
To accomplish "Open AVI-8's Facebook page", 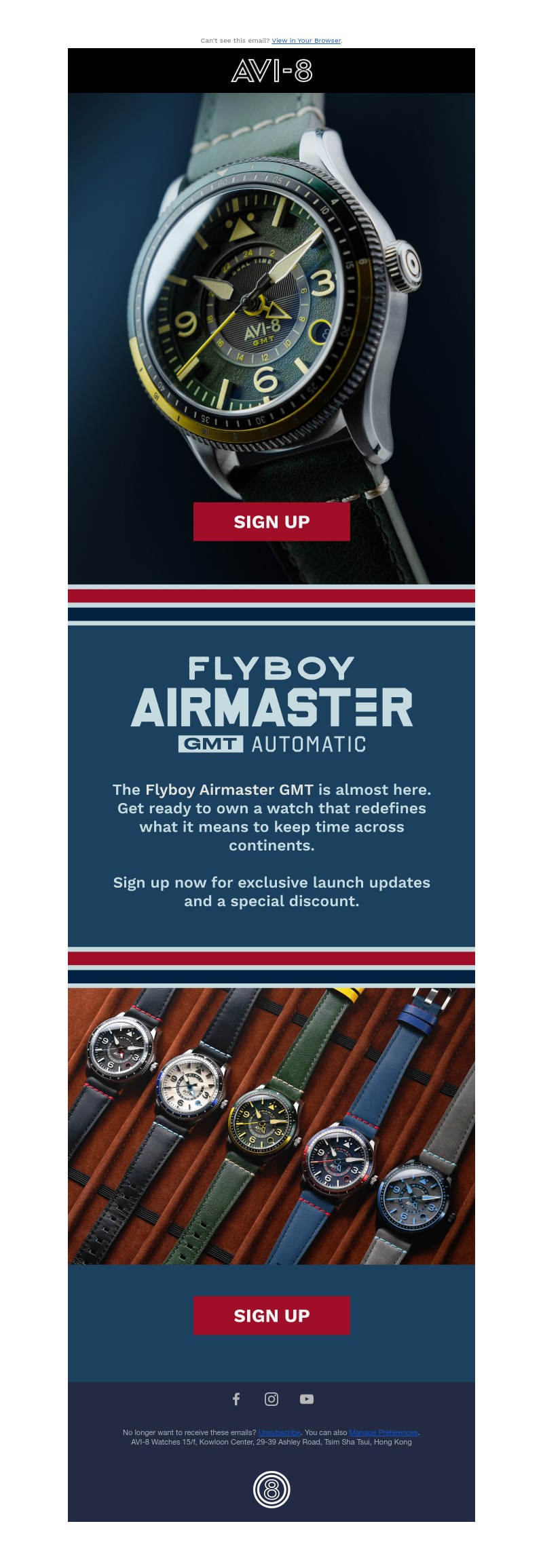I will pyautogui.click(x=236, y=1398).
